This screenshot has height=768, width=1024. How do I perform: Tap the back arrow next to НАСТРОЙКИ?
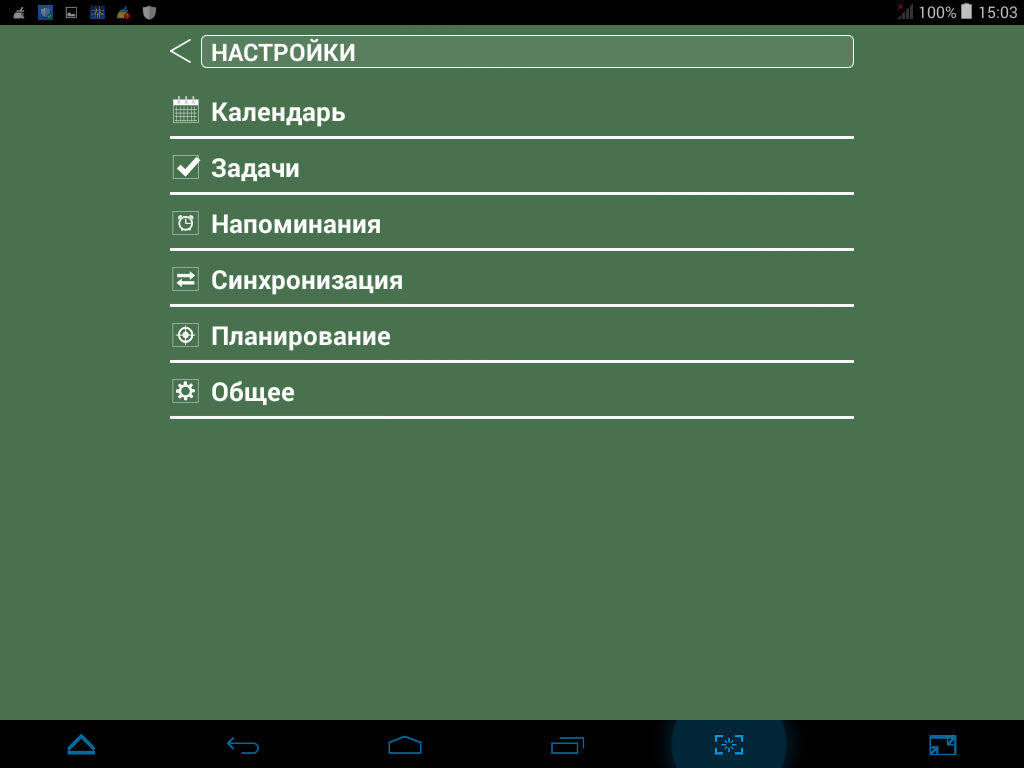(180, 51)
